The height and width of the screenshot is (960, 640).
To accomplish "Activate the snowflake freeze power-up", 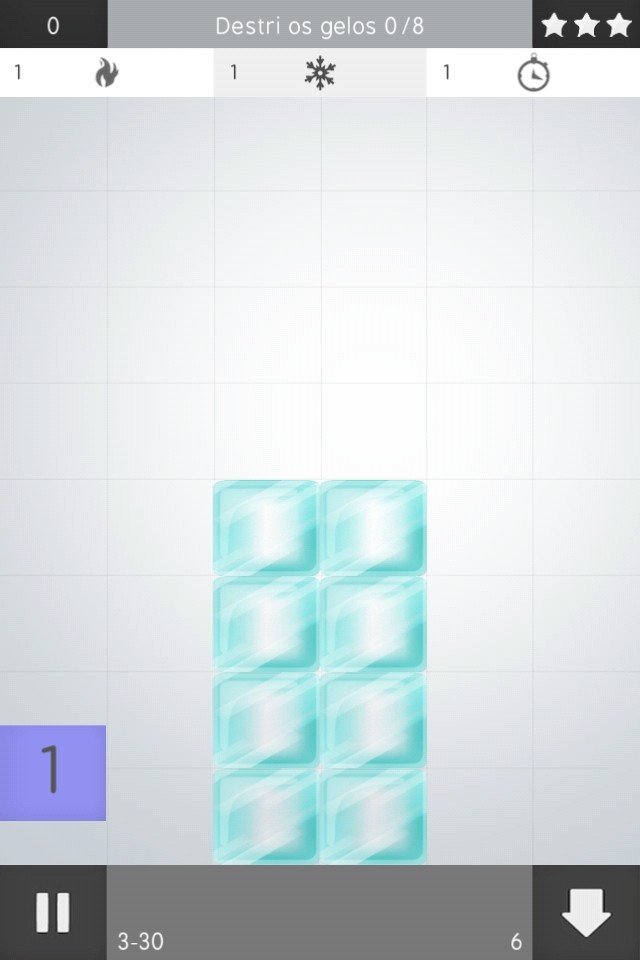I will point(320,73).
